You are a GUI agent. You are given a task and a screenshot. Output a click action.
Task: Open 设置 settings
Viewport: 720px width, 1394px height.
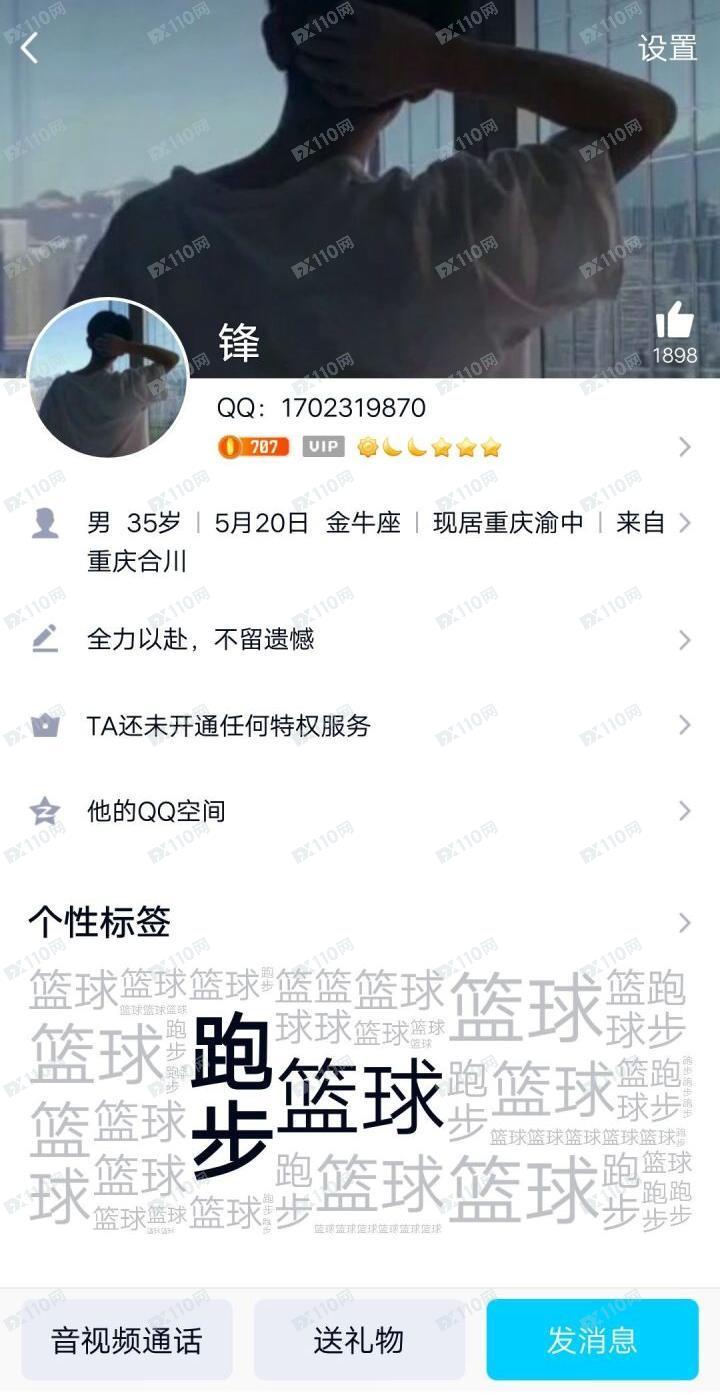(667, 47)
